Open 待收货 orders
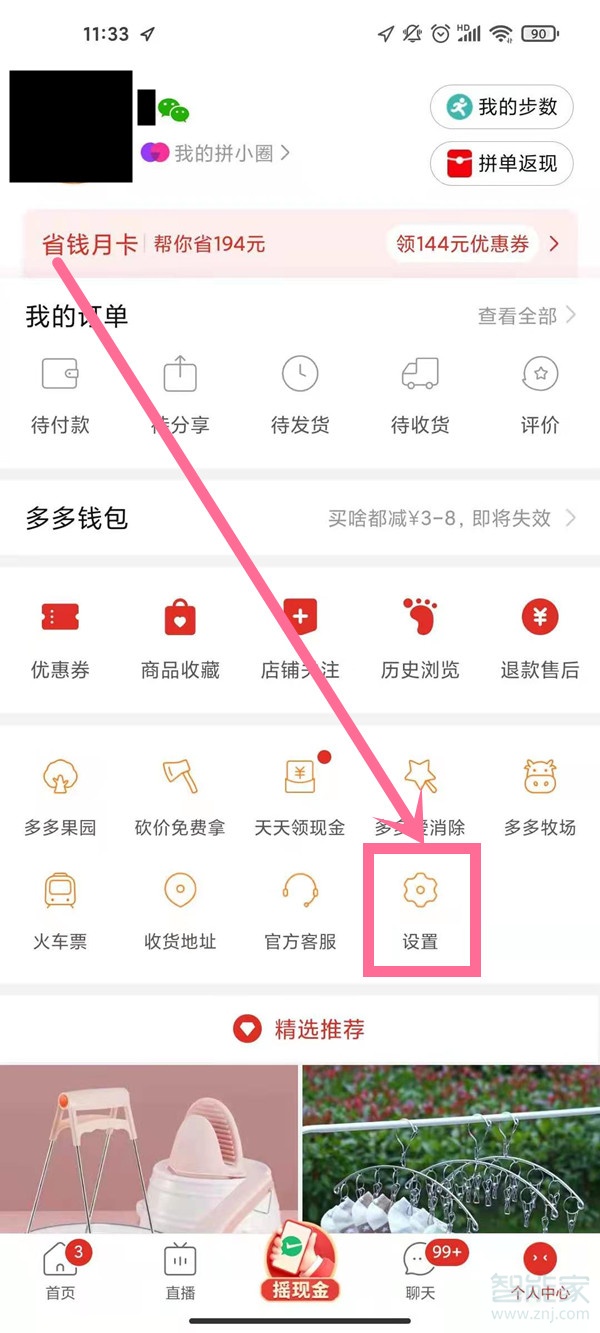This screenshot has width=600, height=1333. tap(420, 395)
